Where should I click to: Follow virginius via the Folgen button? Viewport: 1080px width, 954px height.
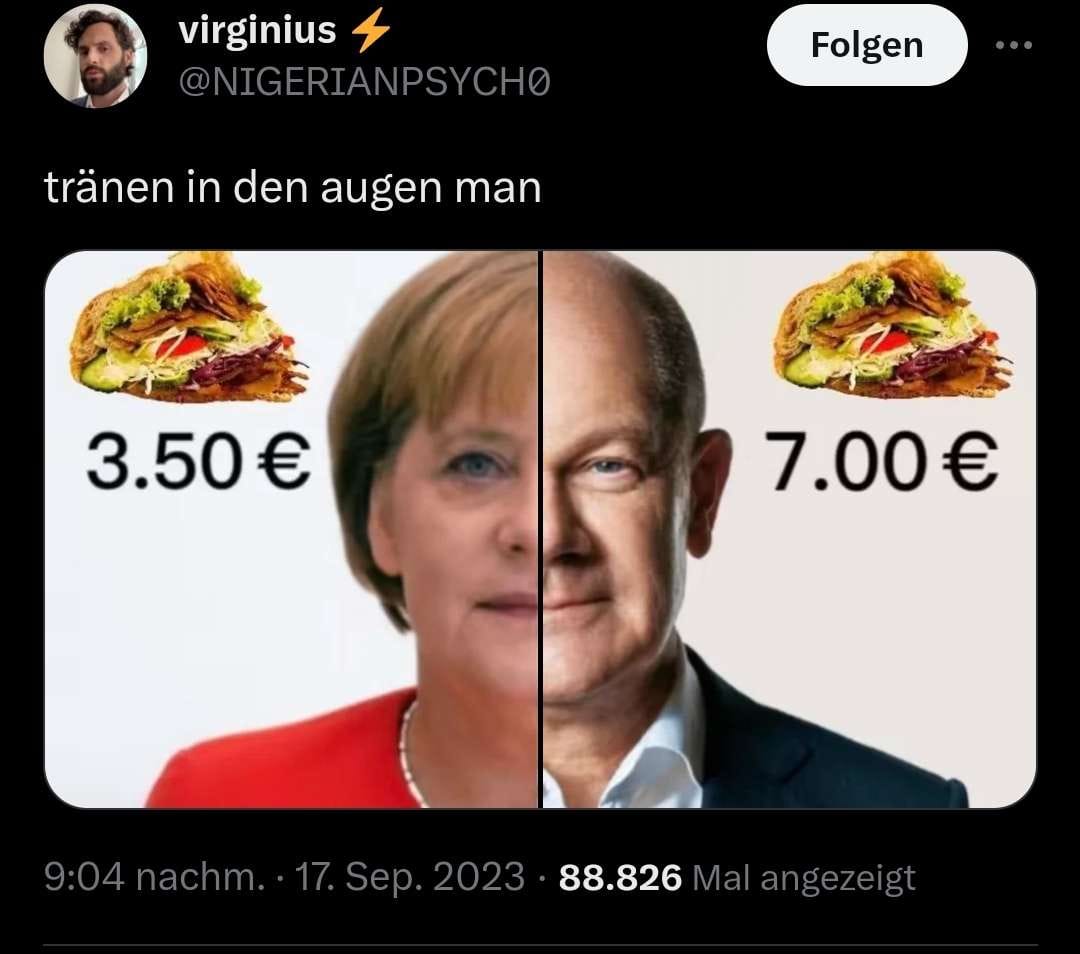click(x=866, y=46)
